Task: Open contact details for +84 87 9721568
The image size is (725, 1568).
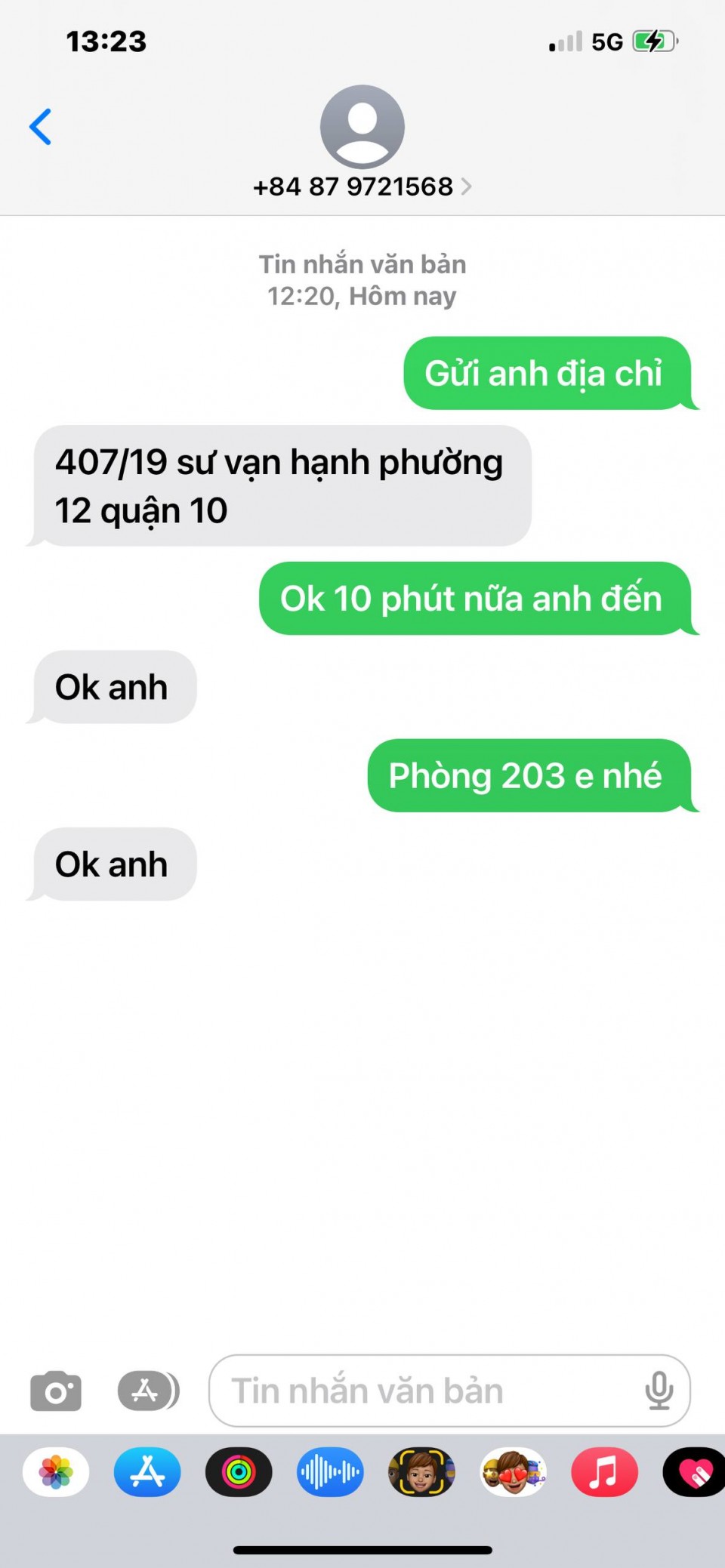Action: [x=361, y=186]
